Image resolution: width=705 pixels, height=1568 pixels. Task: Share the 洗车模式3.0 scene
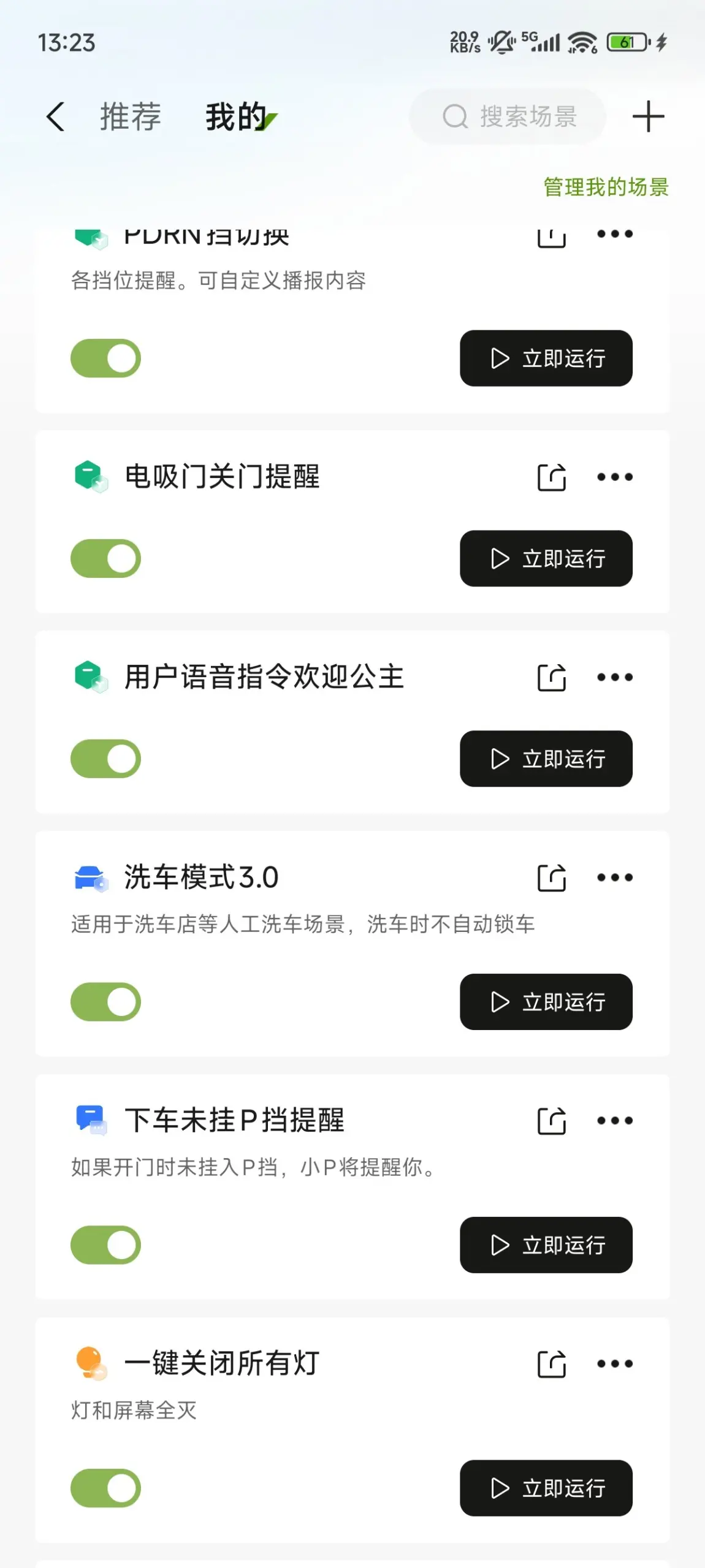(552, 877)
